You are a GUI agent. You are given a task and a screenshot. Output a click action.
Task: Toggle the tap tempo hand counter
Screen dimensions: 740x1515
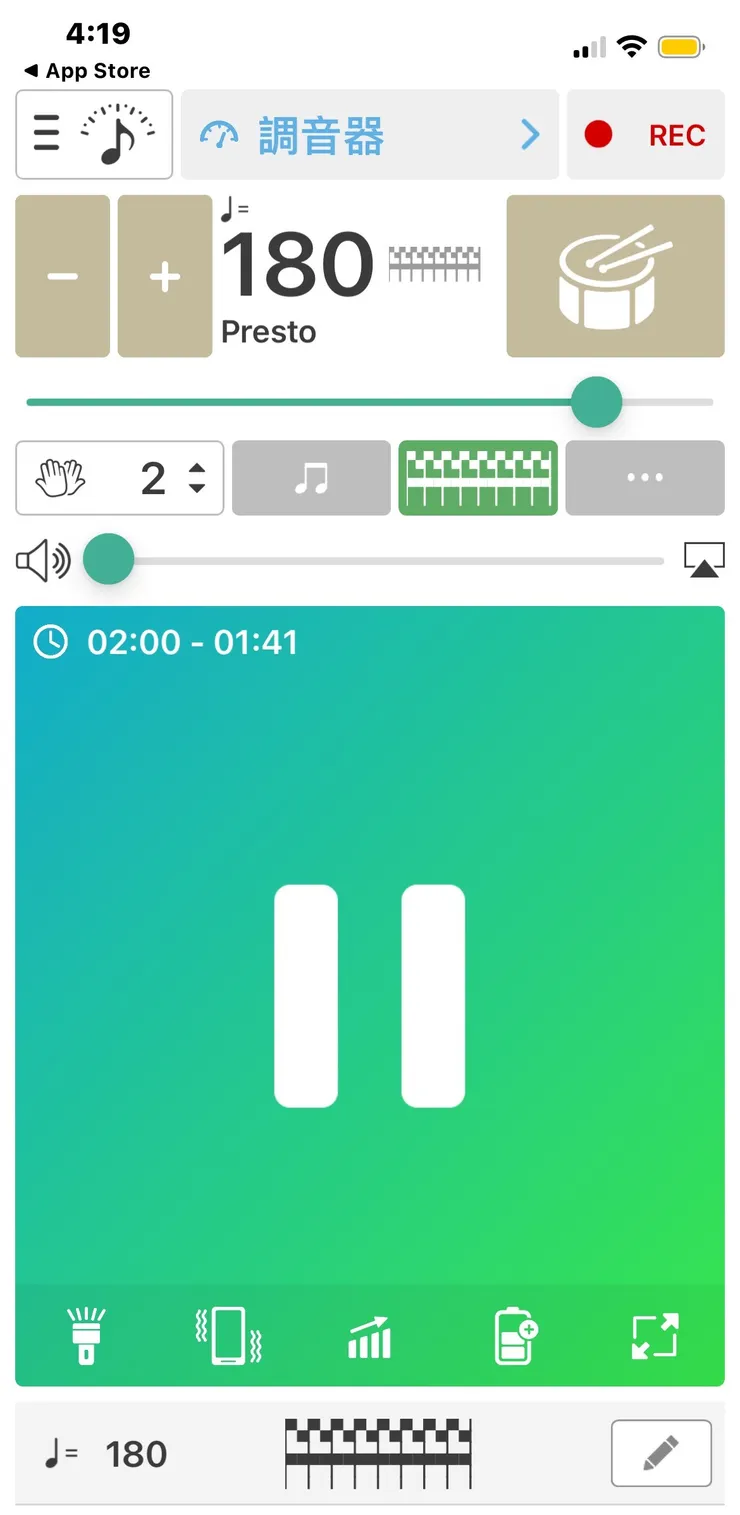click(60, 478)
